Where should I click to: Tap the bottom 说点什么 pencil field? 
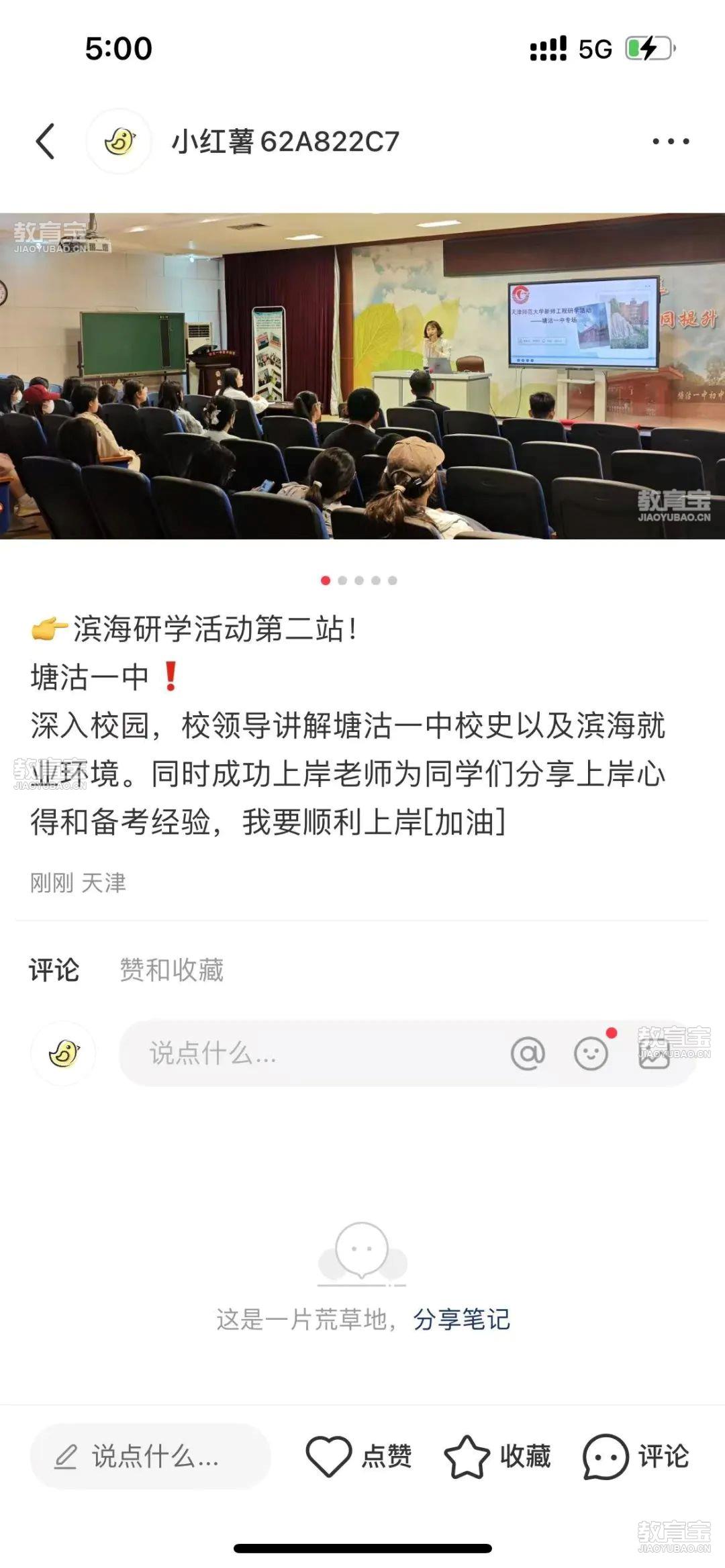tap(150, 1457)
